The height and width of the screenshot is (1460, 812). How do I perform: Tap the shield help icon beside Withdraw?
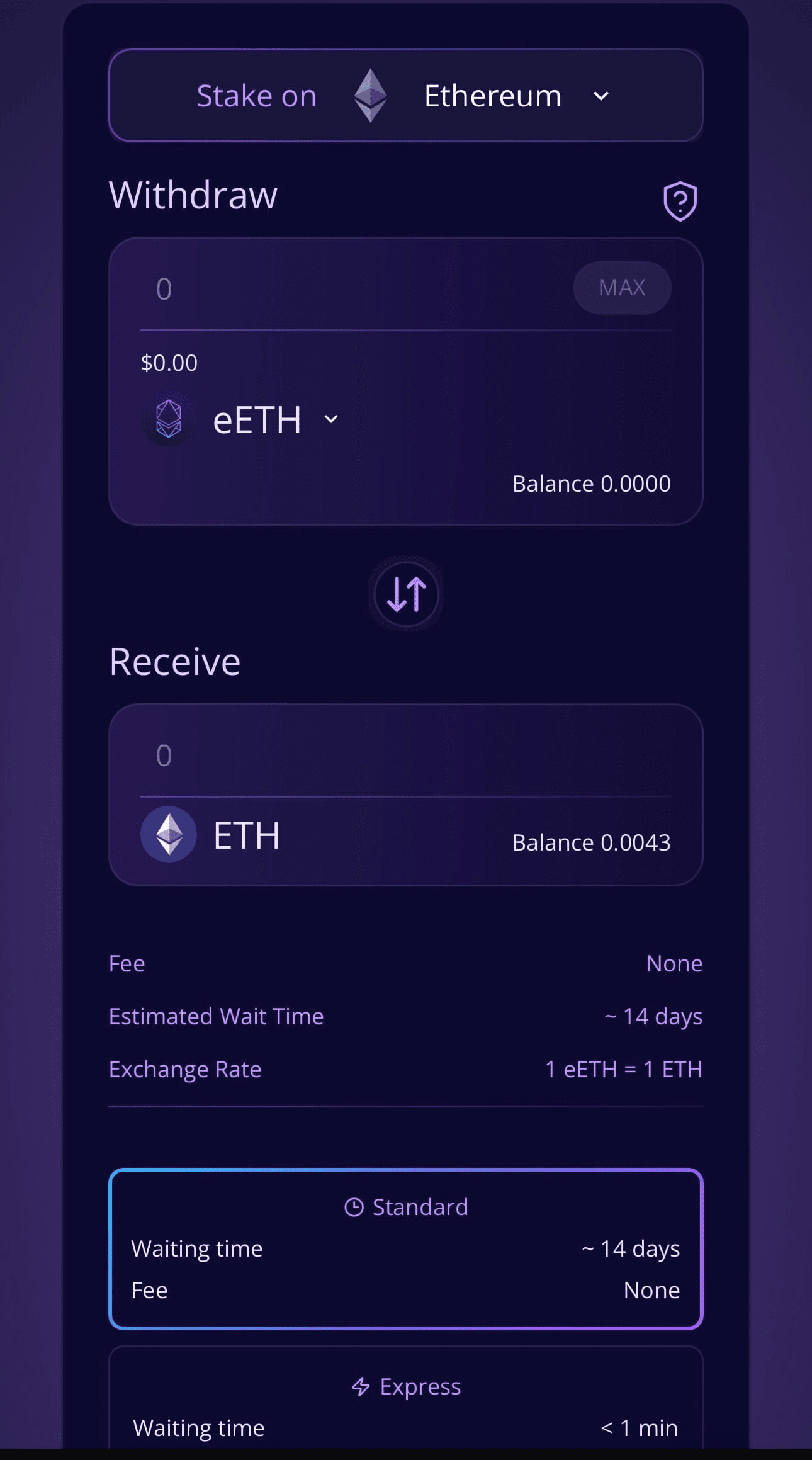680,201
